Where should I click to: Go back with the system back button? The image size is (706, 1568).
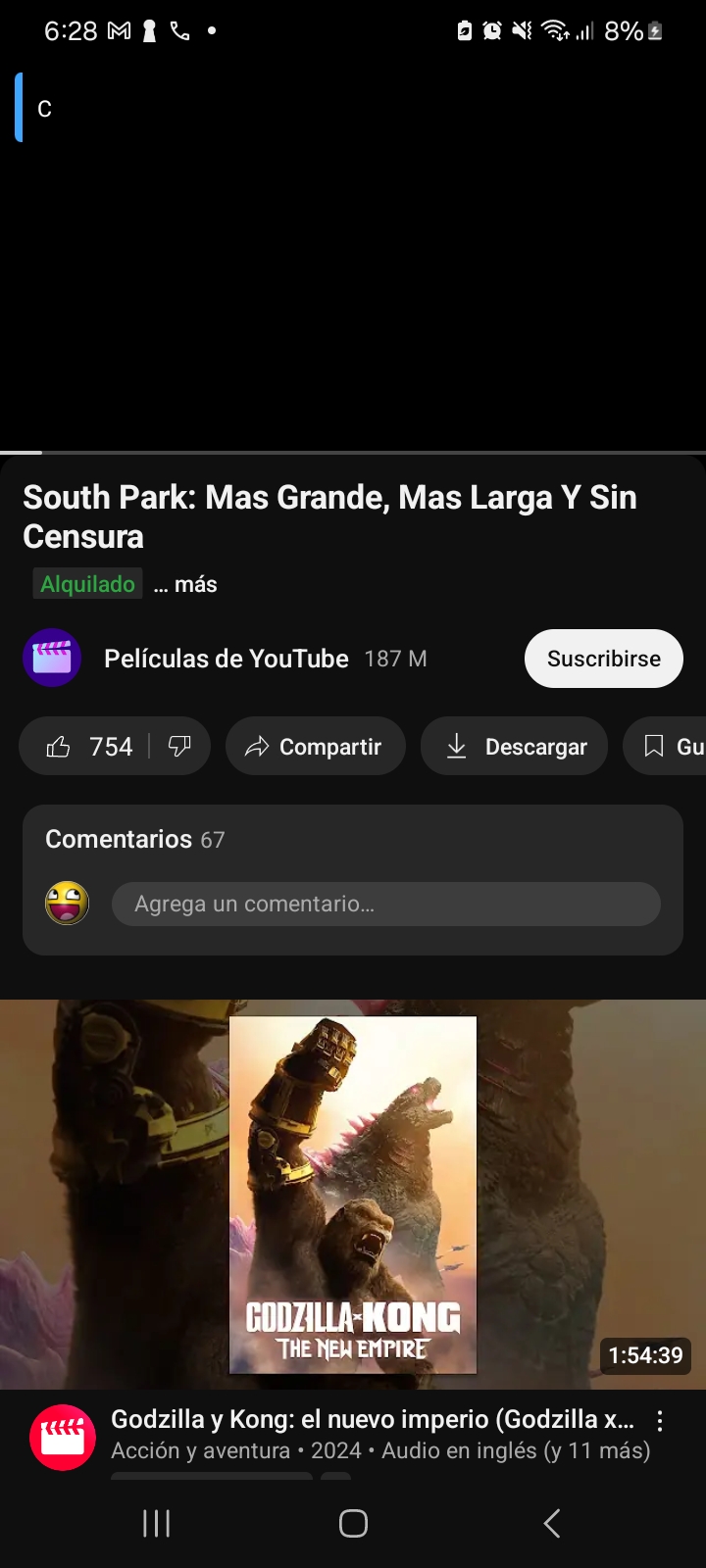552,1523
